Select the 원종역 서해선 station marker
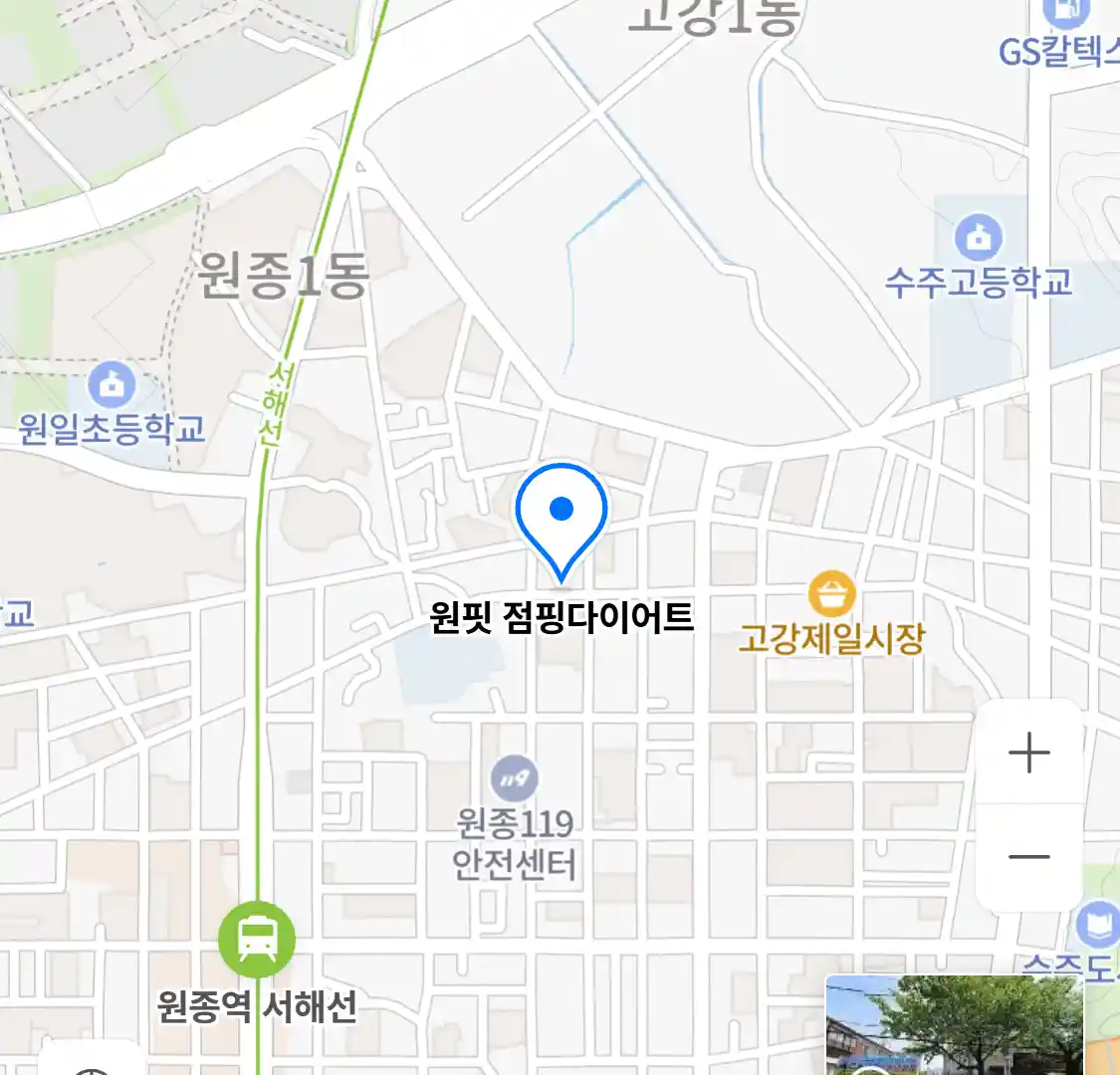 click(x=257, y=939)
